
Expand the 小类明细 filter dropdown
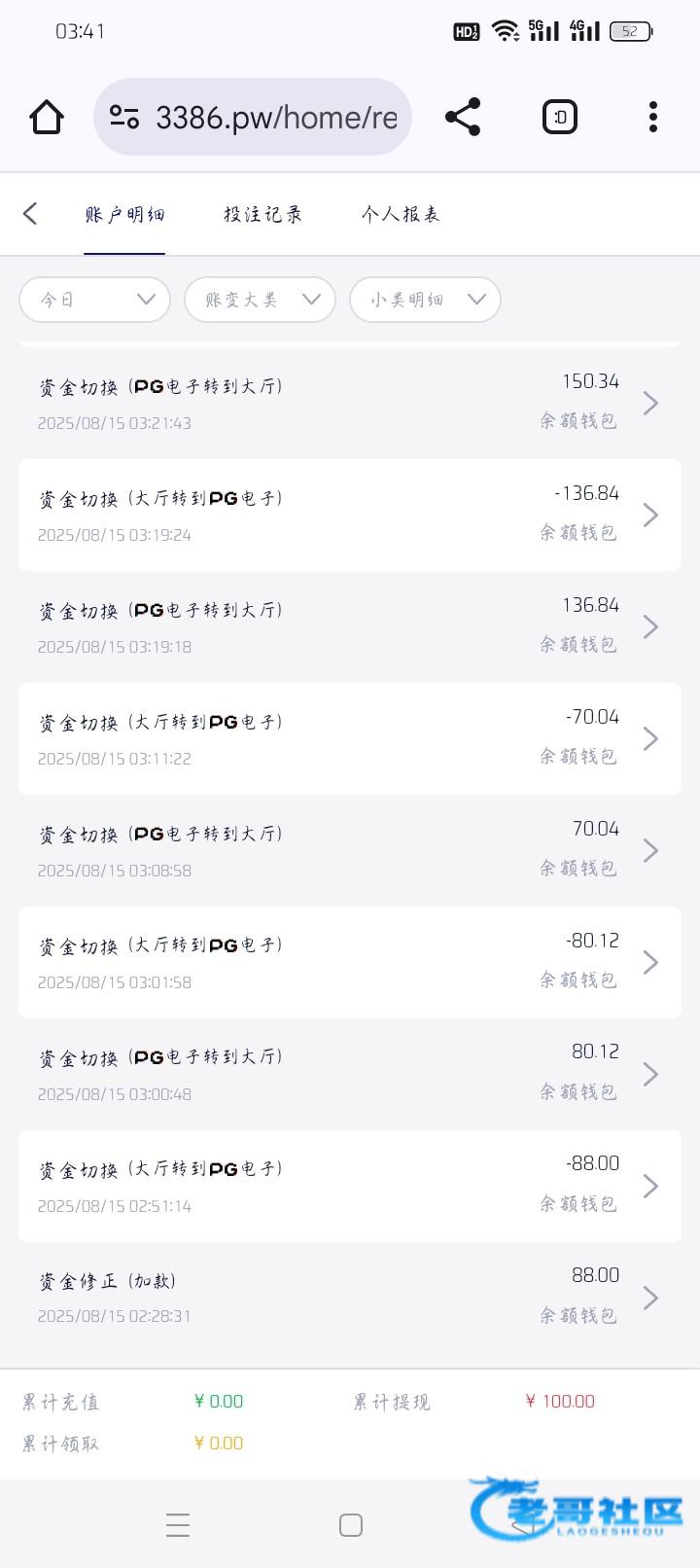click(x=425, y=300)
